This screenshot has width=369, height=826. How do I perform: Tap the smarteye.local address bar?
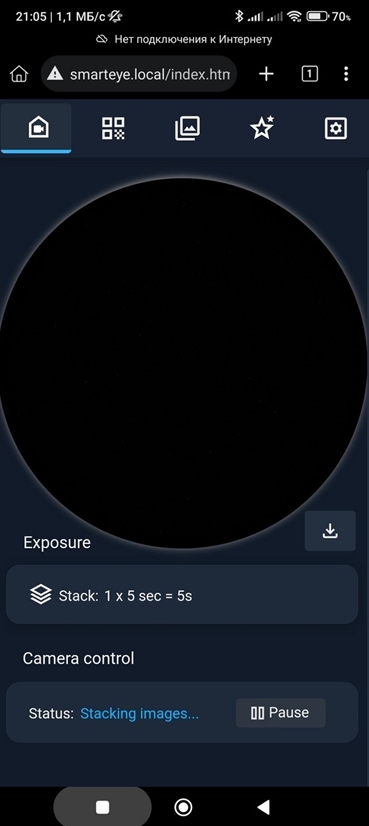coord(139,74)
